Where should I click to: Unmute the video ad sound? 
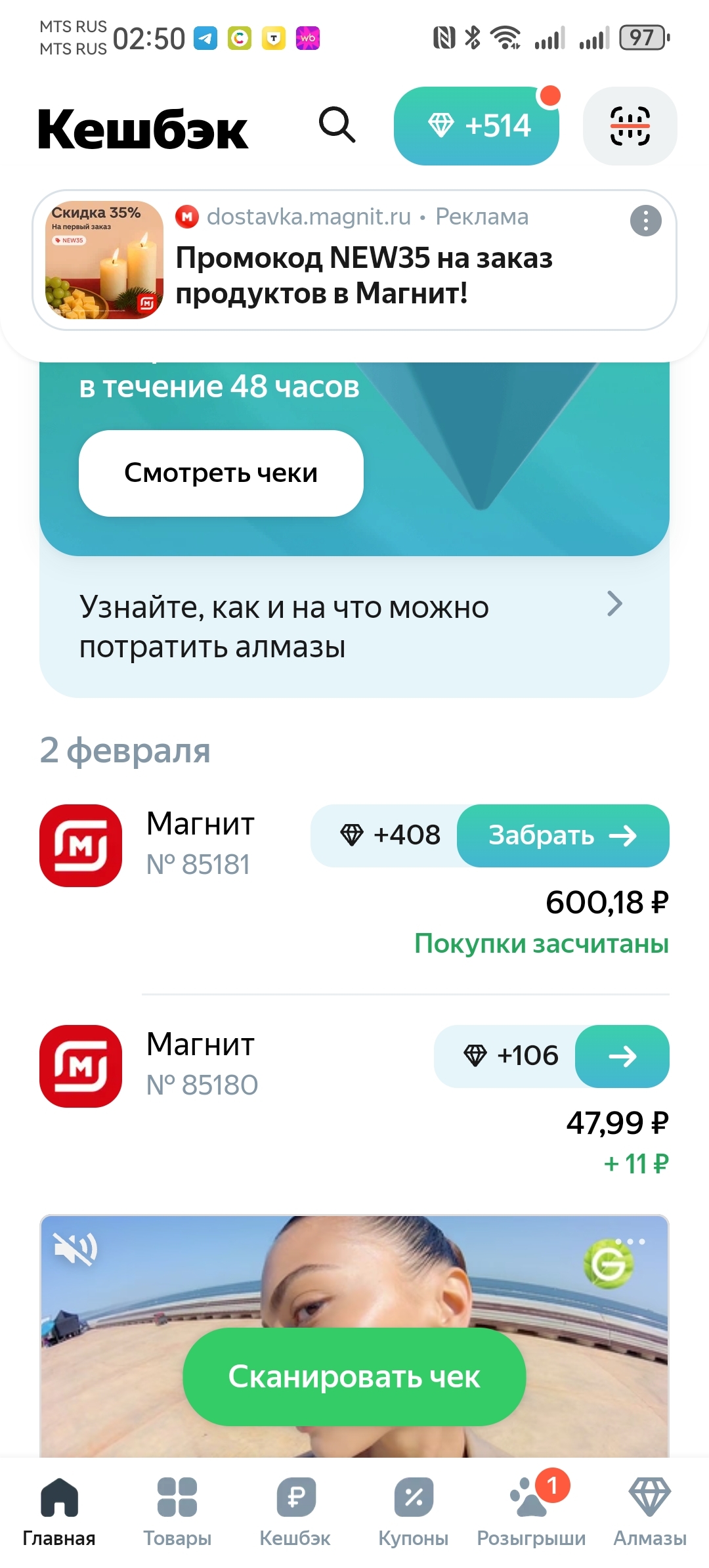tap(75, 1249)
